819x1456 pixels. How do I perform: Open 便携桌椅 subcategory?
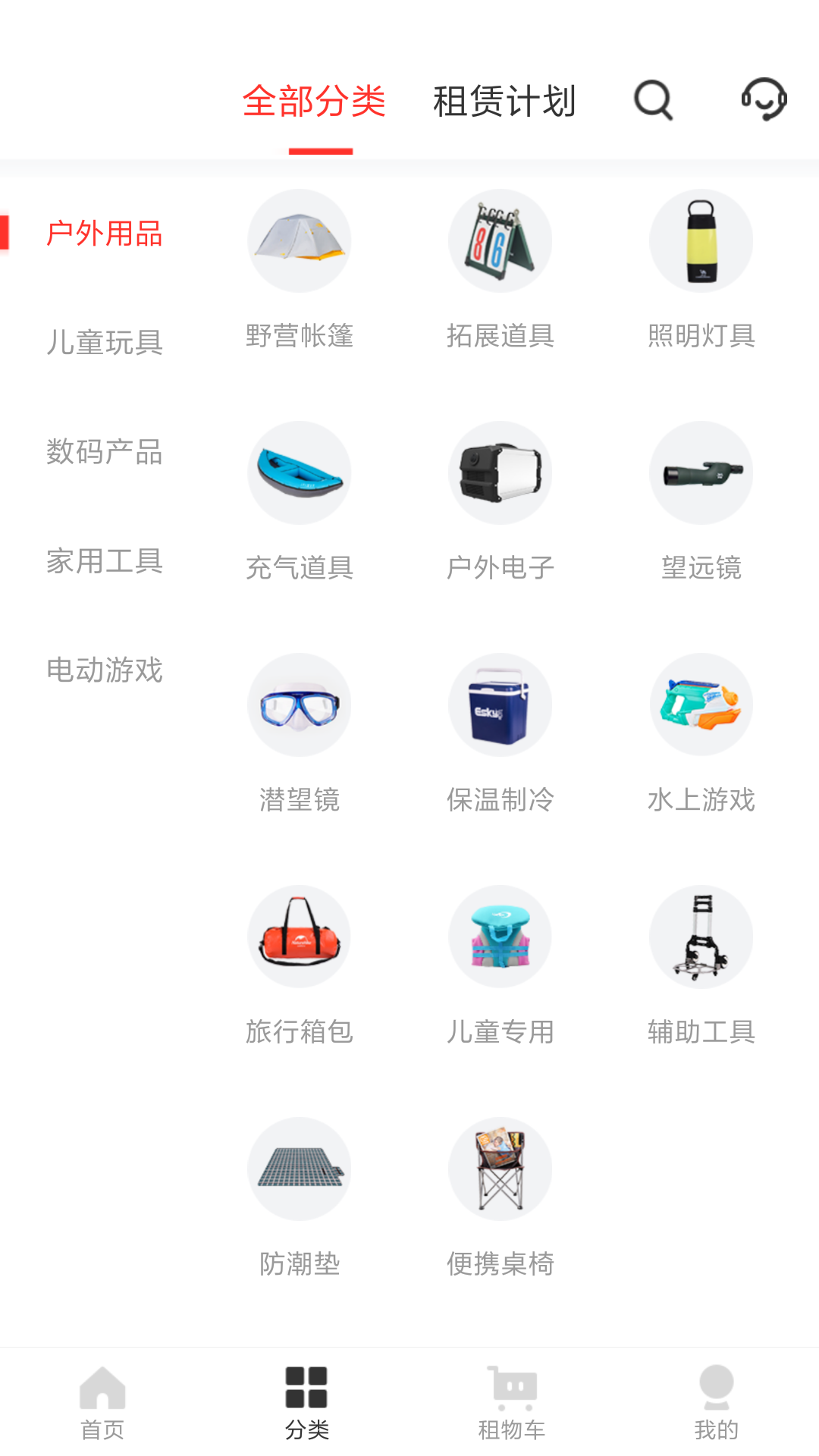[500, 1198]
